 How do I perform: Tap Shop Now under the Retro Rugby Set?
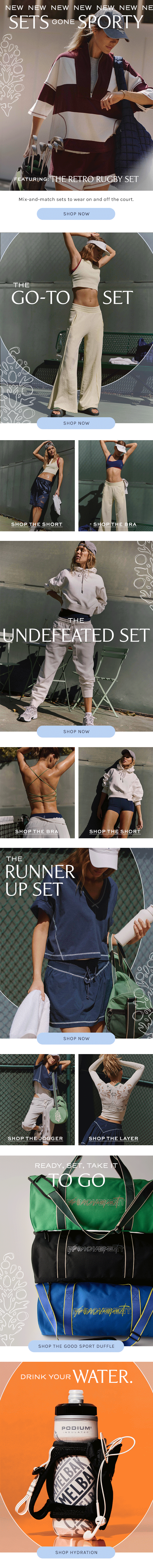76,214
